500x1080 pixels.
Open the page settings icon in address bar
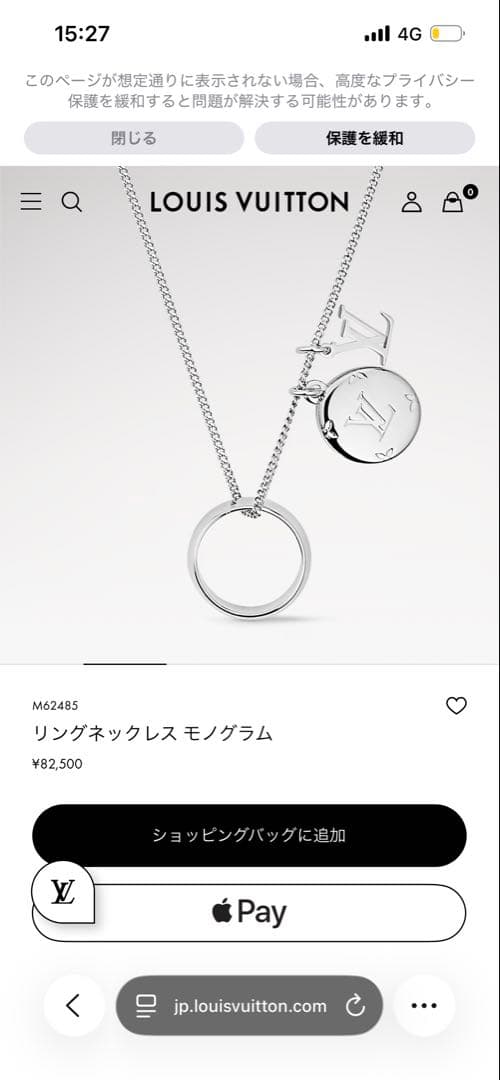145,1006
